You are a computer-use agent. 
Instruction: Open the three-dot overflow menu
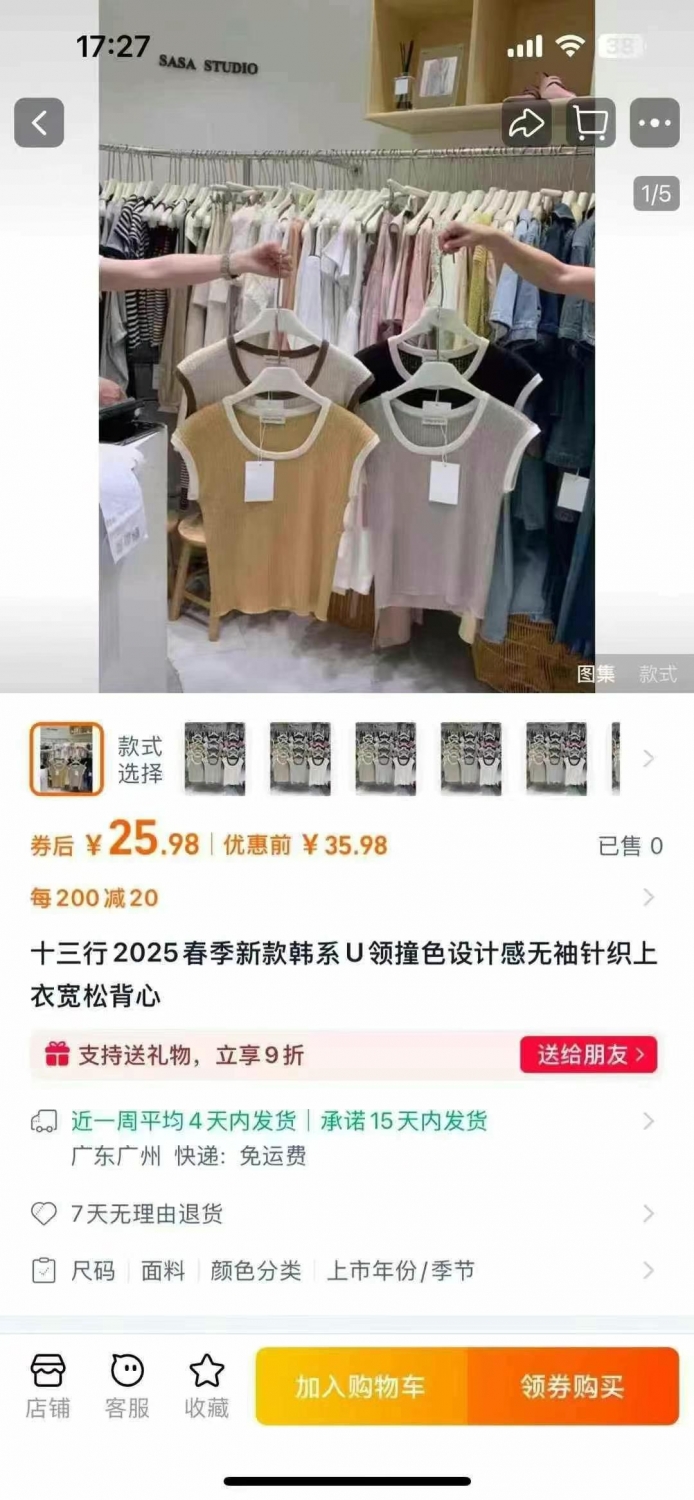655,123
